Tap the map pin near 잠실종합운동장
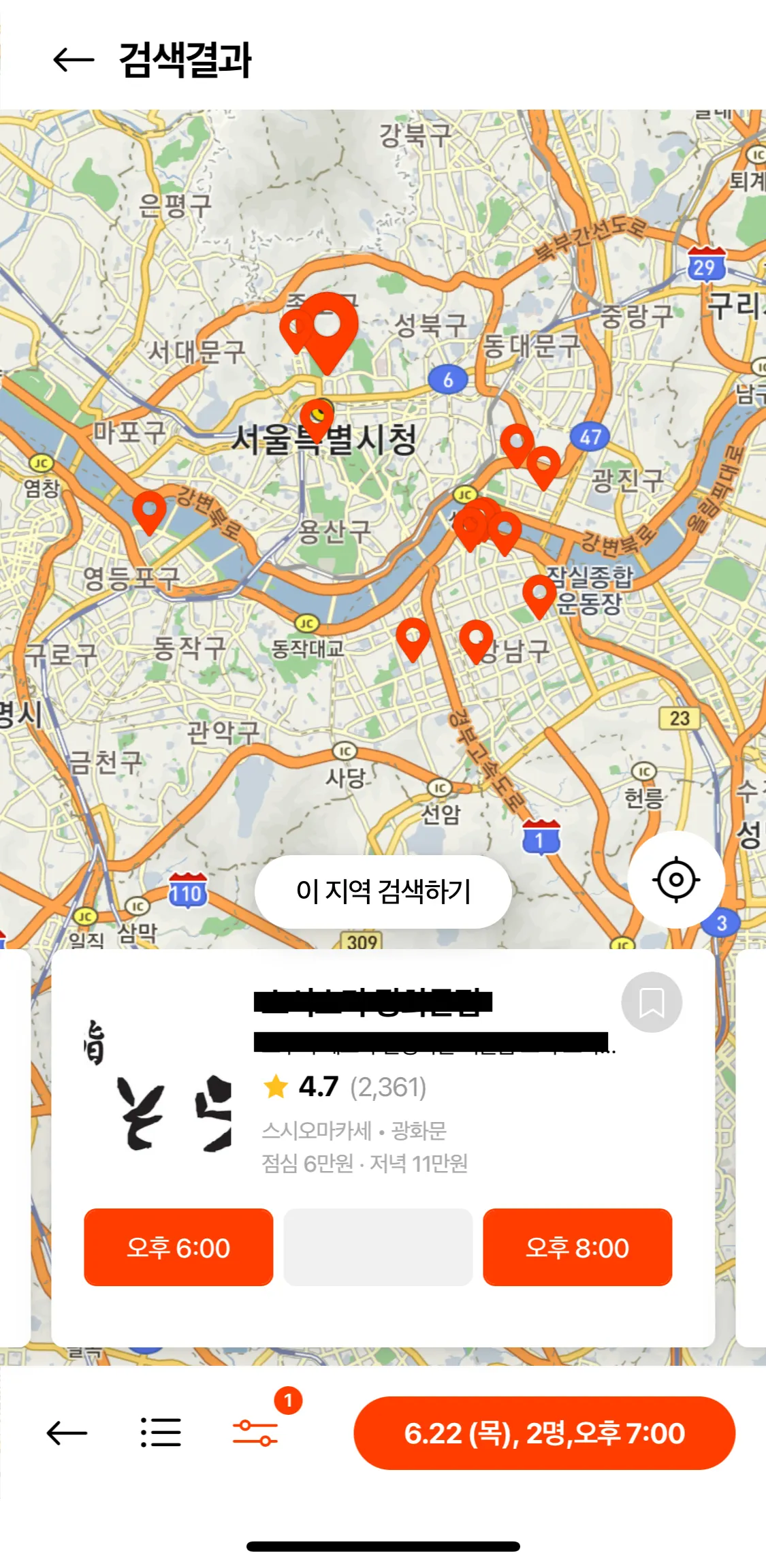766x1568 pixels. coord(539,594)
